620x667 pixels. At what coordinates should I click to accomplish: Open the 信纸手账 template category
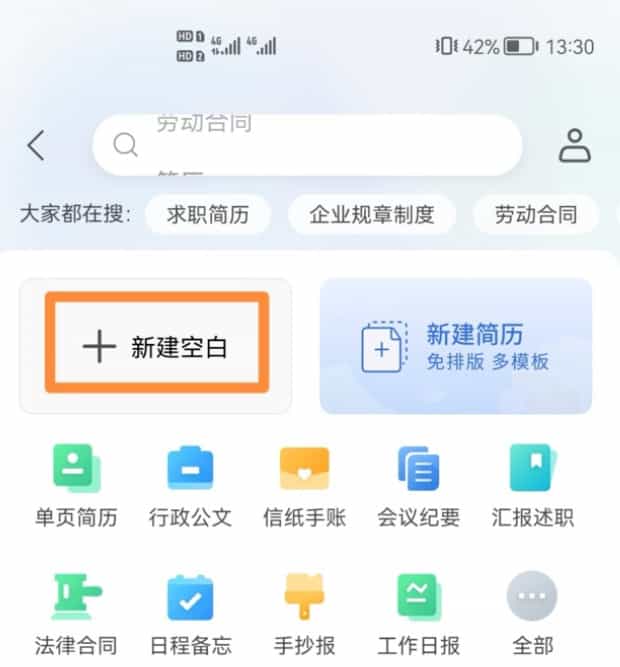tap(304, 485)
